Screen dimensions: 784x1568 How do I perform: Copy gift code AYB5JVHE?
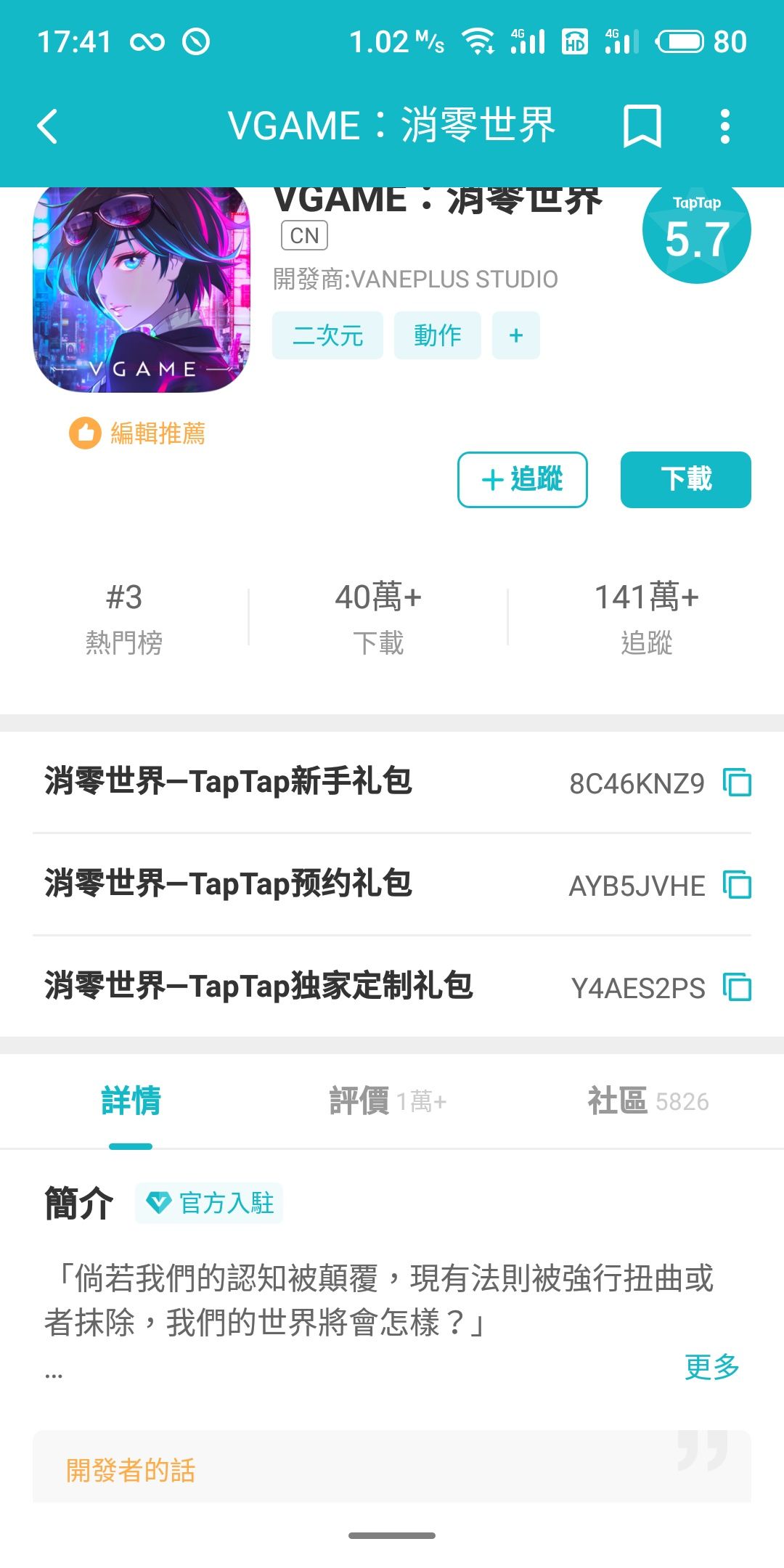[x=738, y=885]
